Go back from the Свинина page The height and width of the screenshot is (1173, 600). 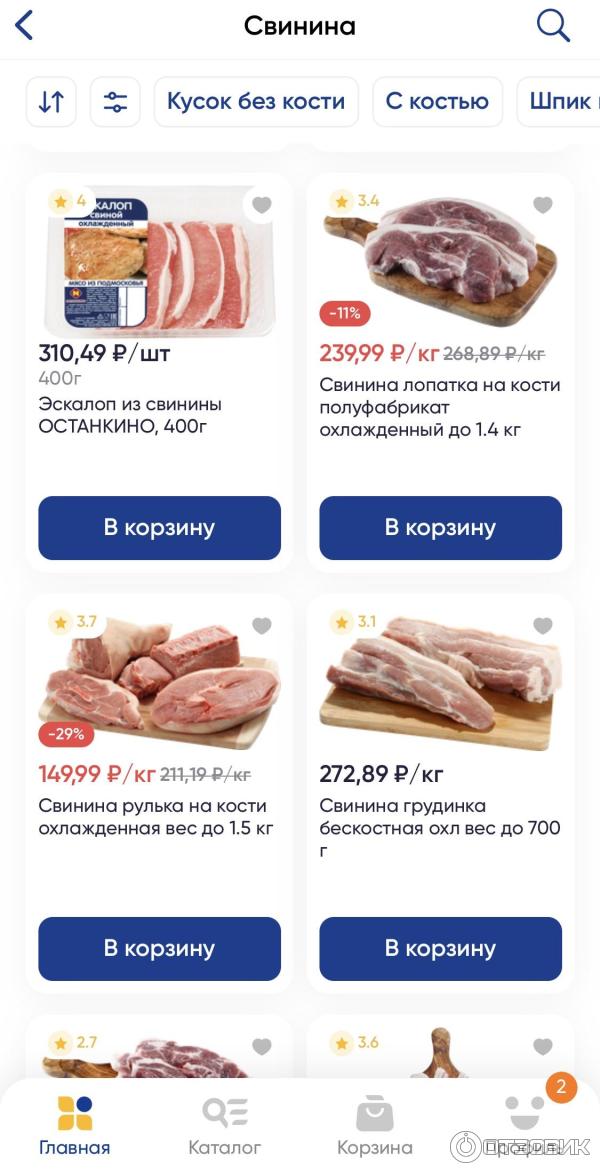click(25, 26)
